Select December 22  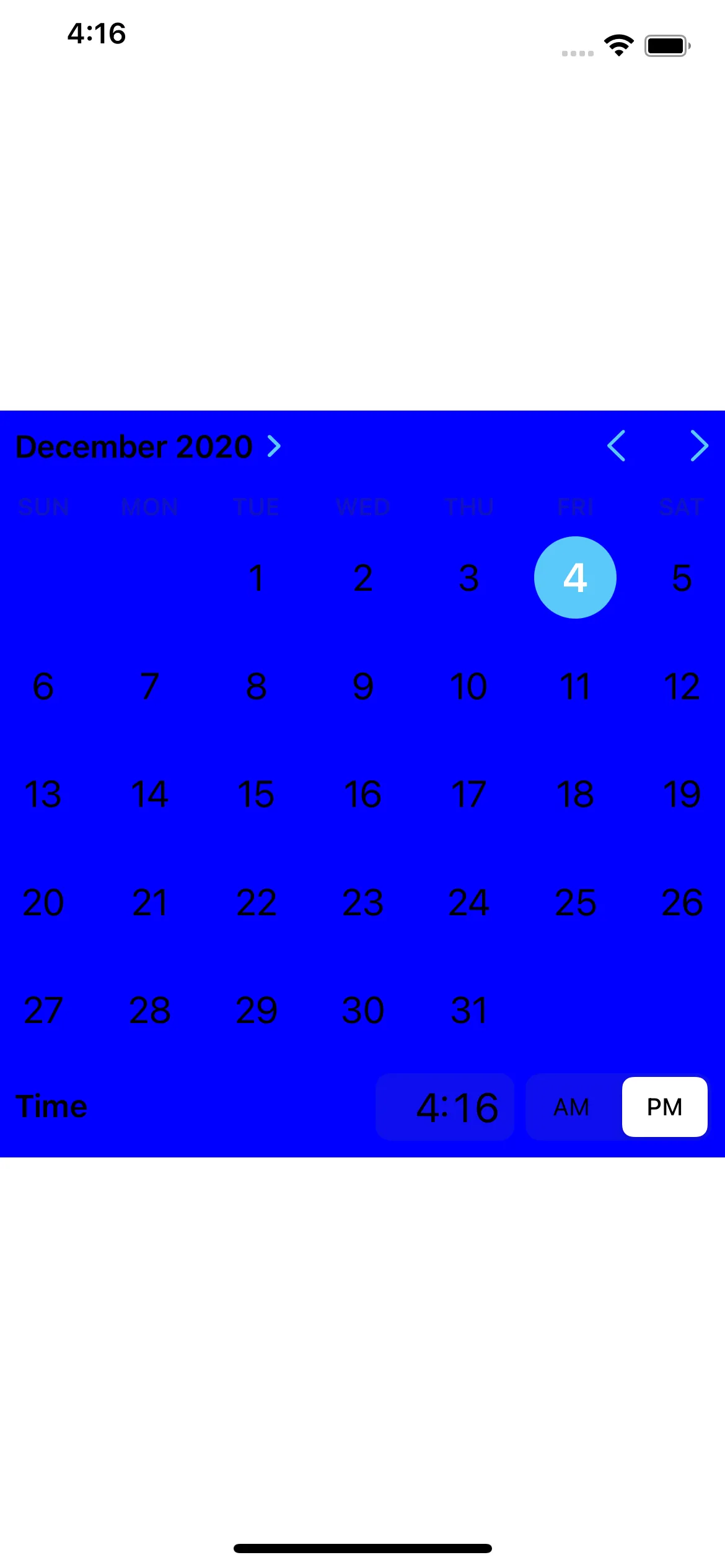click(x=256, y=902)
